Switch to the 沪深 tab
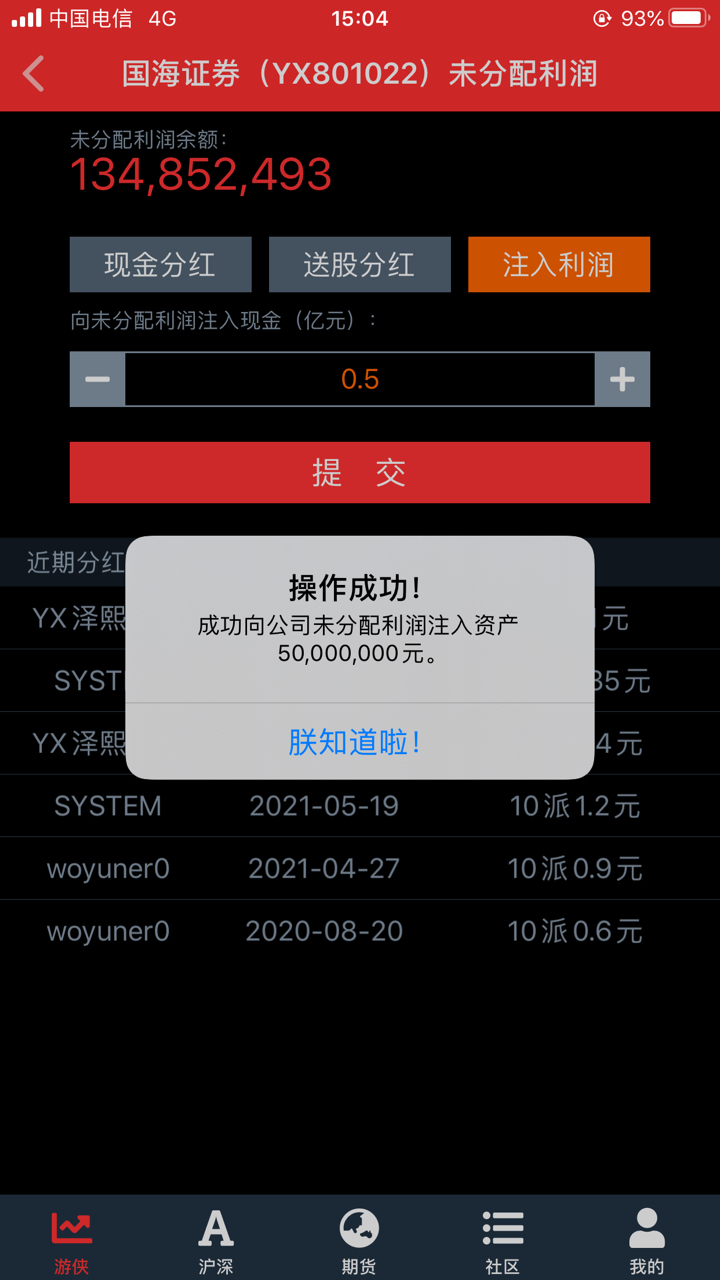720x1280 pixels. point(215,1240)
